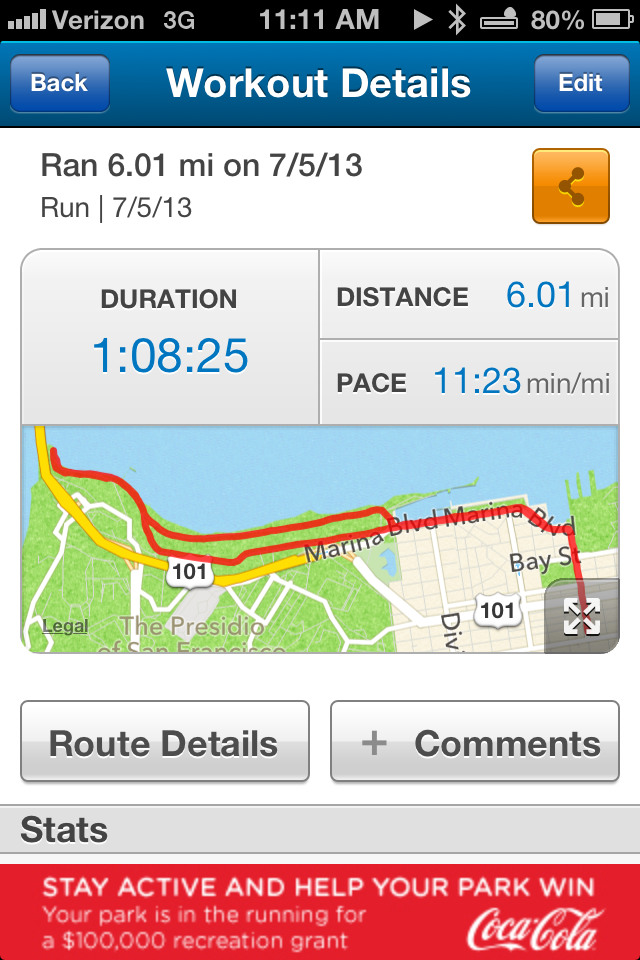Open Route Details
640x960 pixels.
click(x=164, y=742)
